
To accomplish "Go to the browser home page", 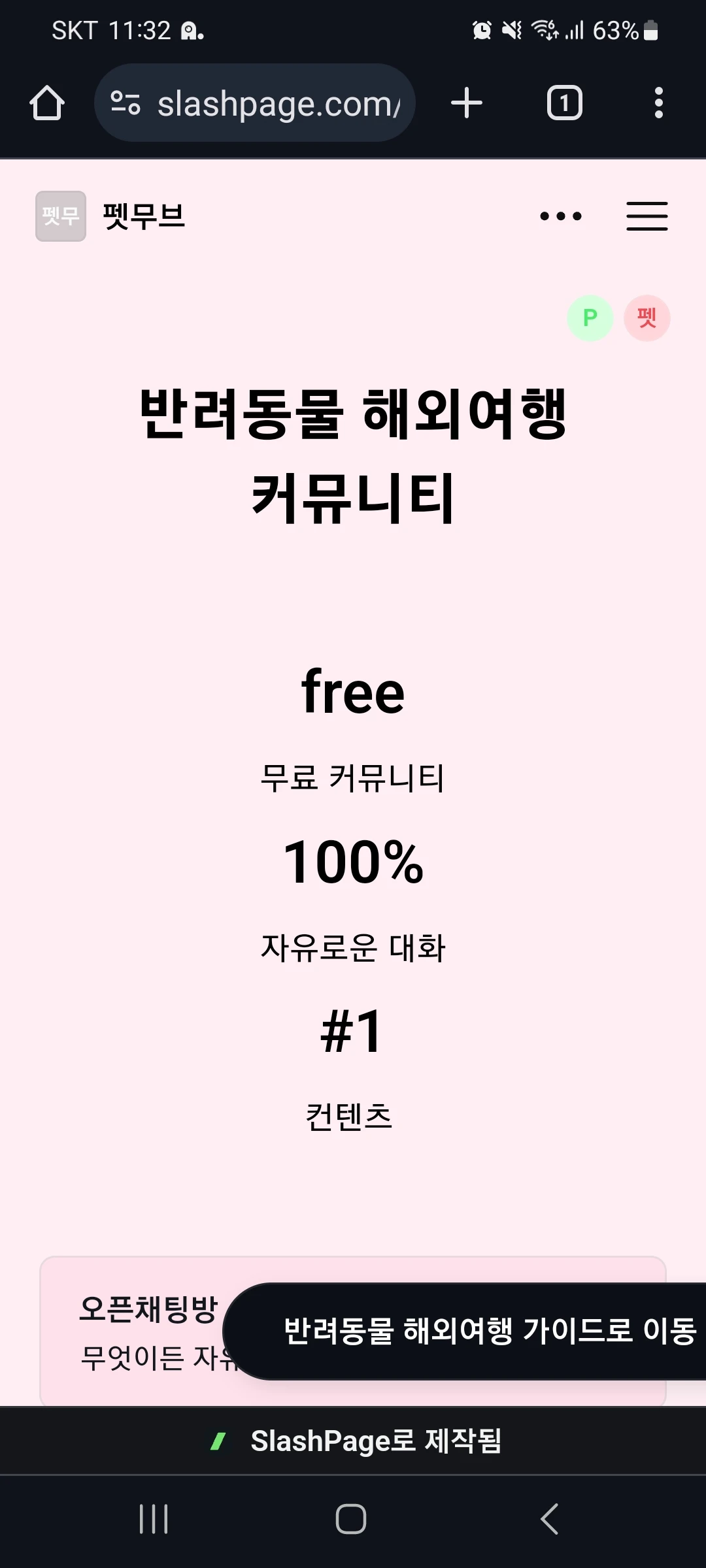I will click(x=47, y=103).
